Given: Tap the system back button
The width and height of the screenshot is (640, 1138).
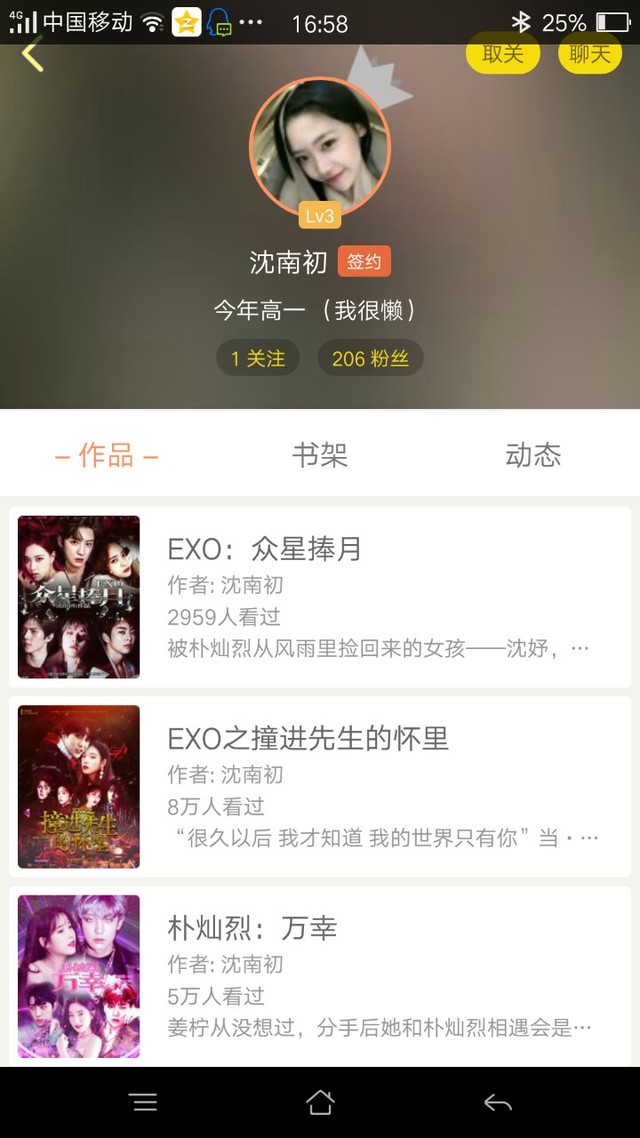Looking at the screenshot, I should [x=497, y=1102].
